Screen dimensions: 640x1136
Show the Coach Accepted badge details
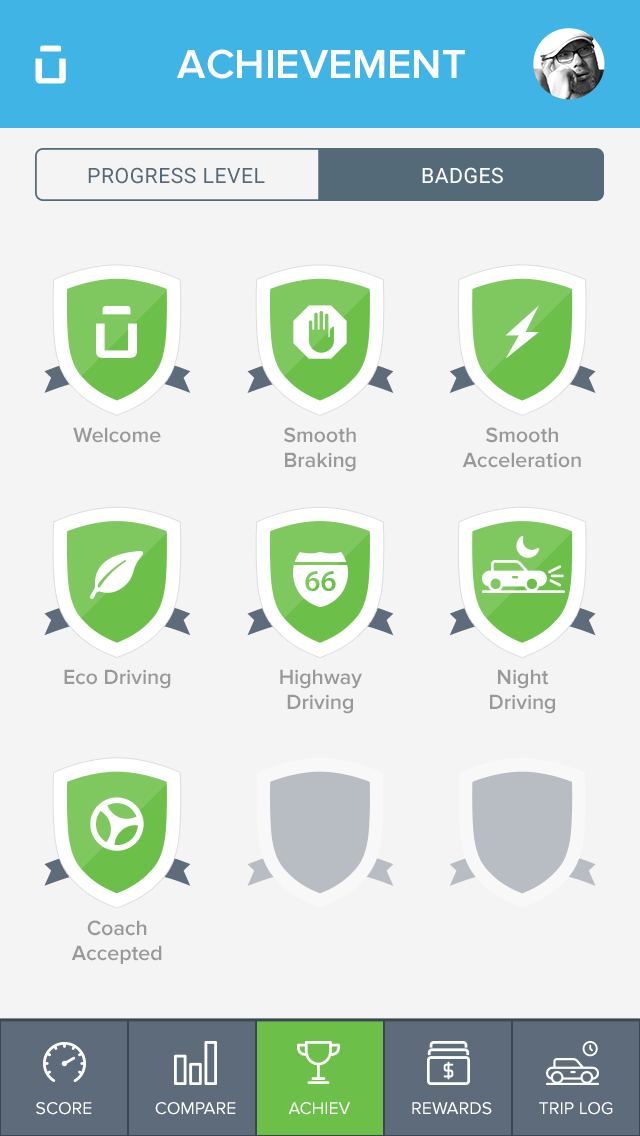(x=117, y=830)
